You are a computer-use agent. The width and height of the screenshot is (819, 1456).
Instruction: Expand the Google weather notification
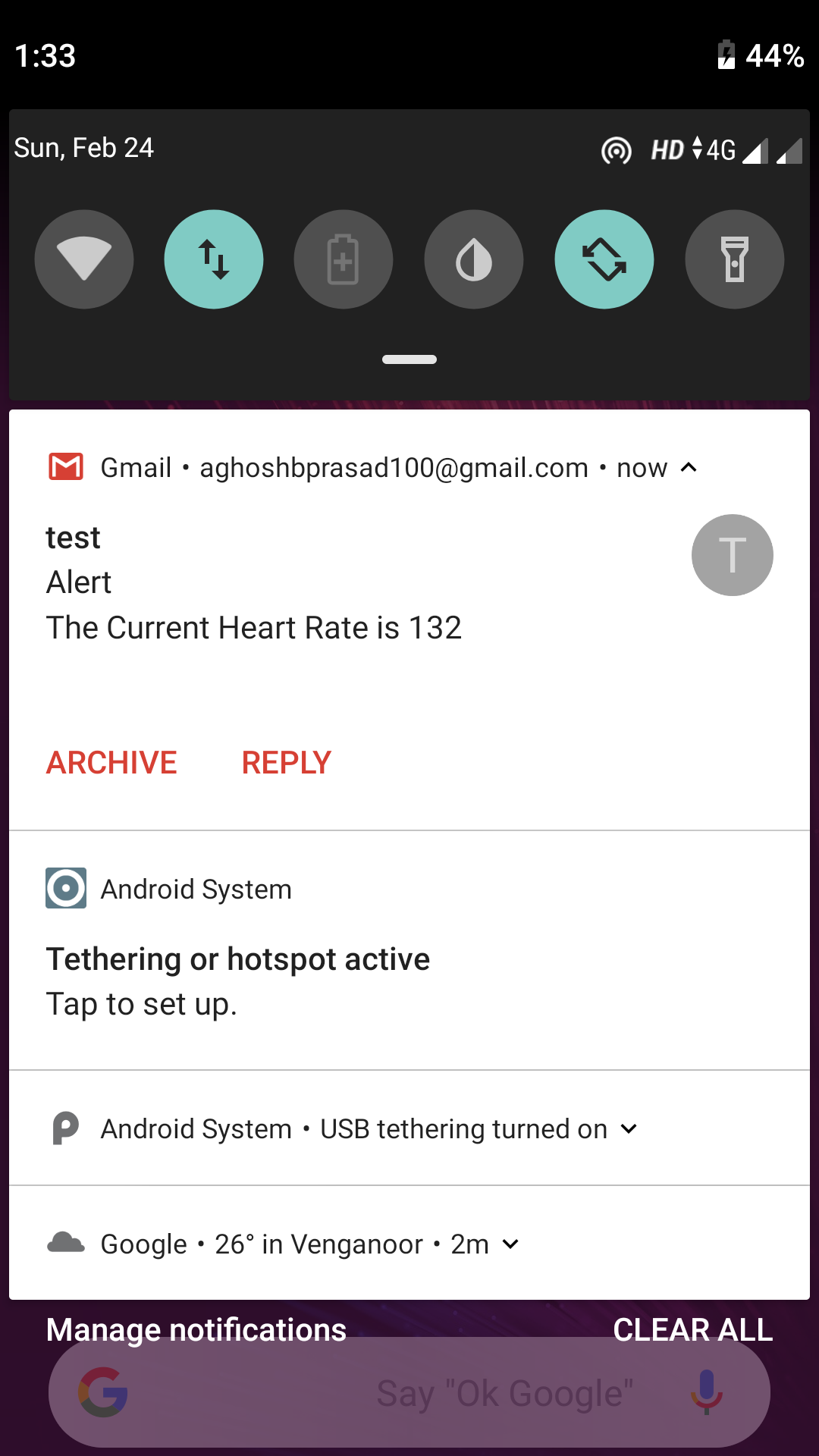point(511,1244)
